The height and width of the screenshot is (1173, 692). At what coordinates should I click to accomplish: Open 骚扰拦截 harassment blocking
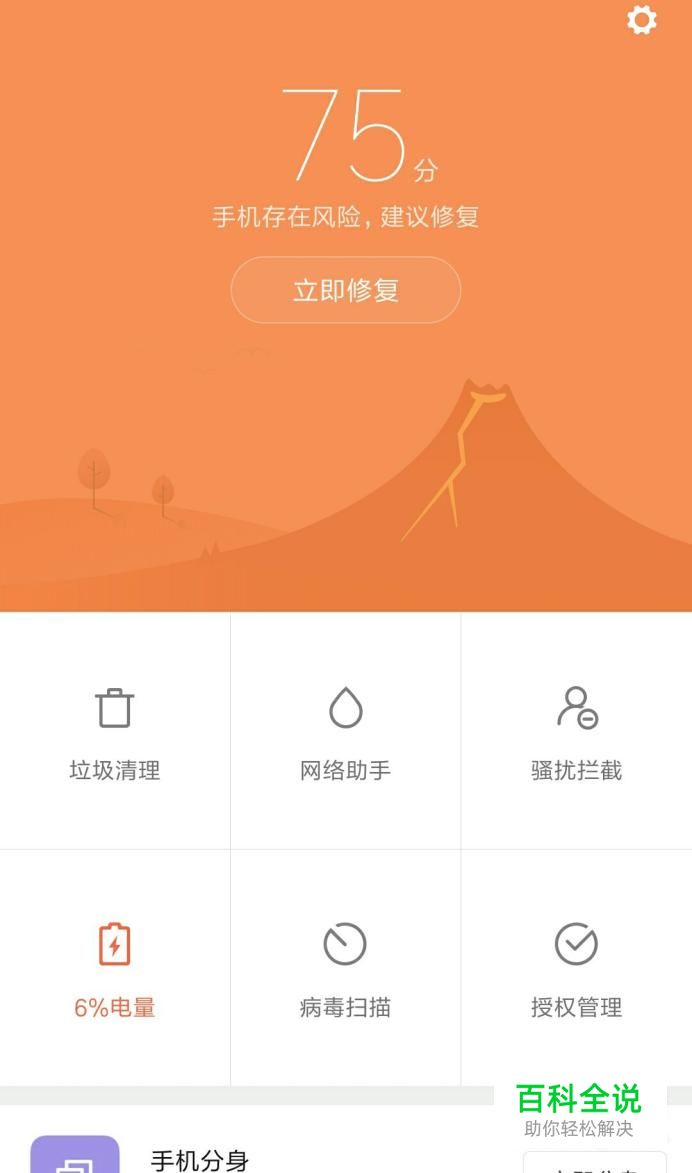pos(576,732)
